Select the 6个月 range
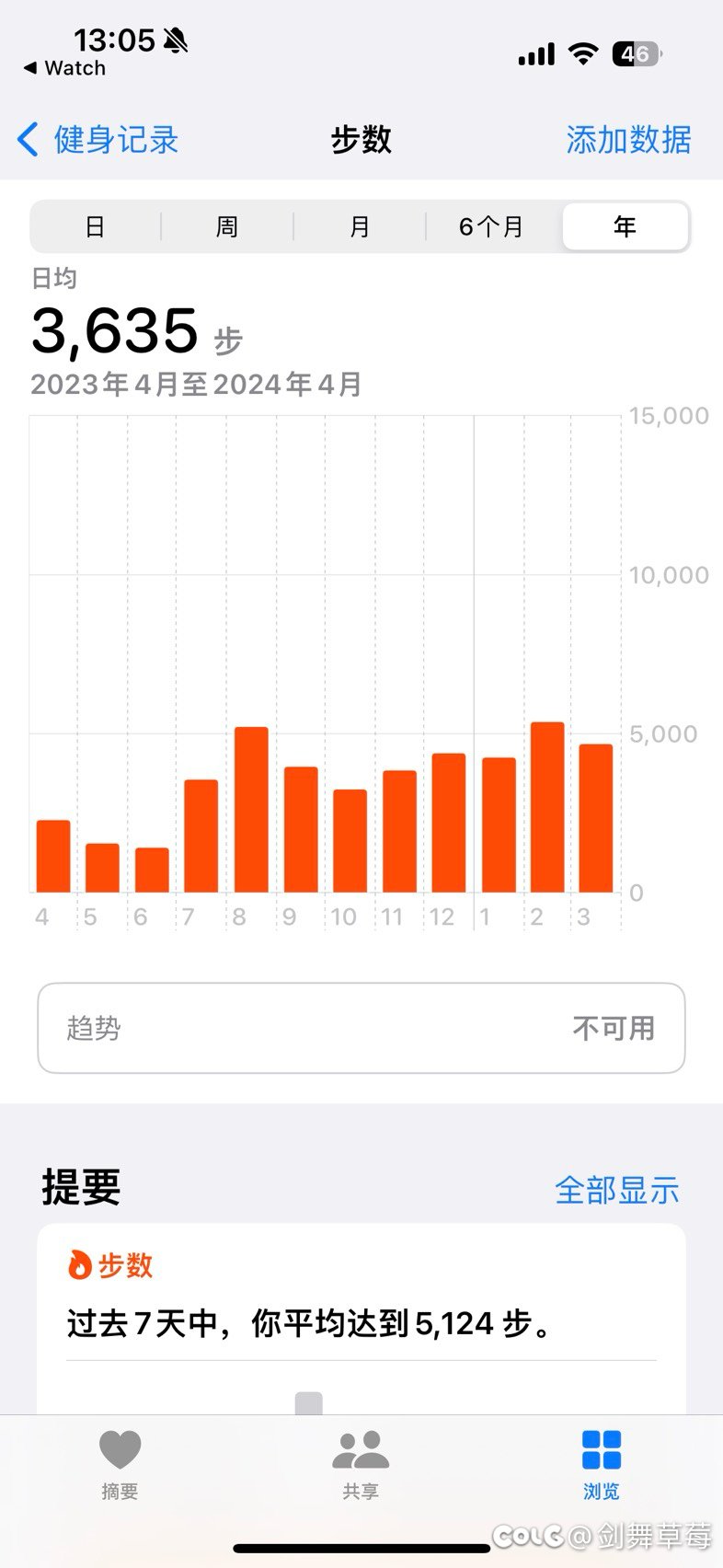This screenshot has width=723, height=1568. [492, 226]
